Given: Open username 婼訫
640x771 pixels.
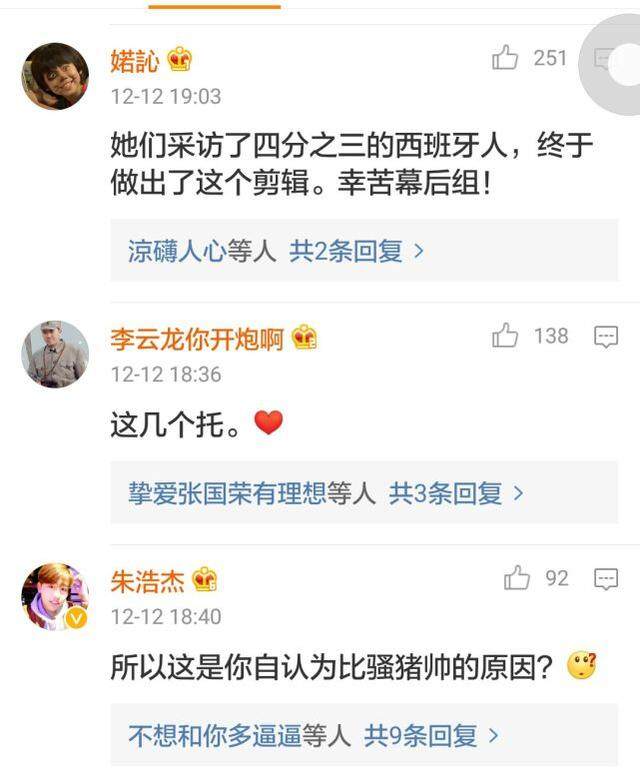Looking at the screenshot, I should (x=134, y=60).
